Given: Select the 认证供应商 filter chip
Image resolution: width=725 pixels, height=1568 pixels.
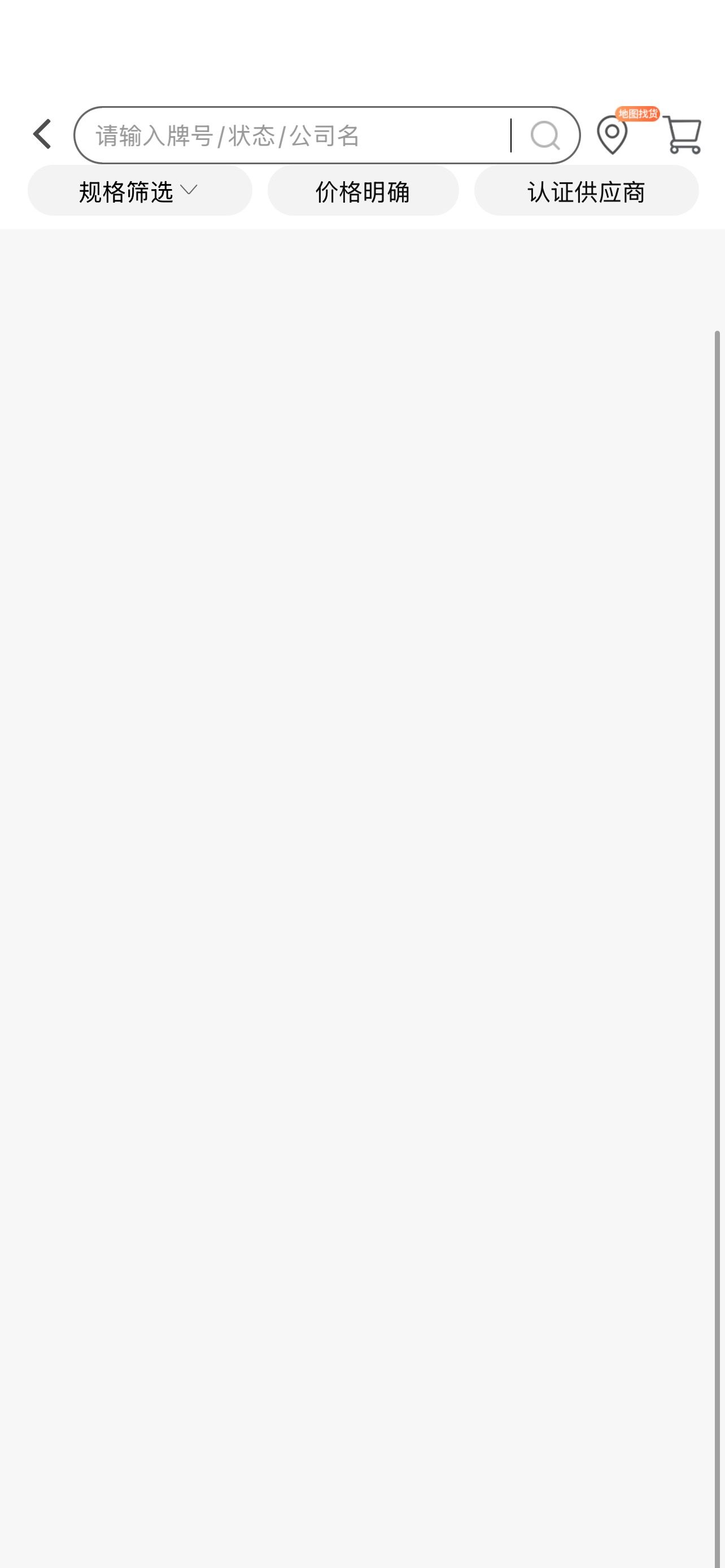Looking at the screenshot, I should 586,191.
